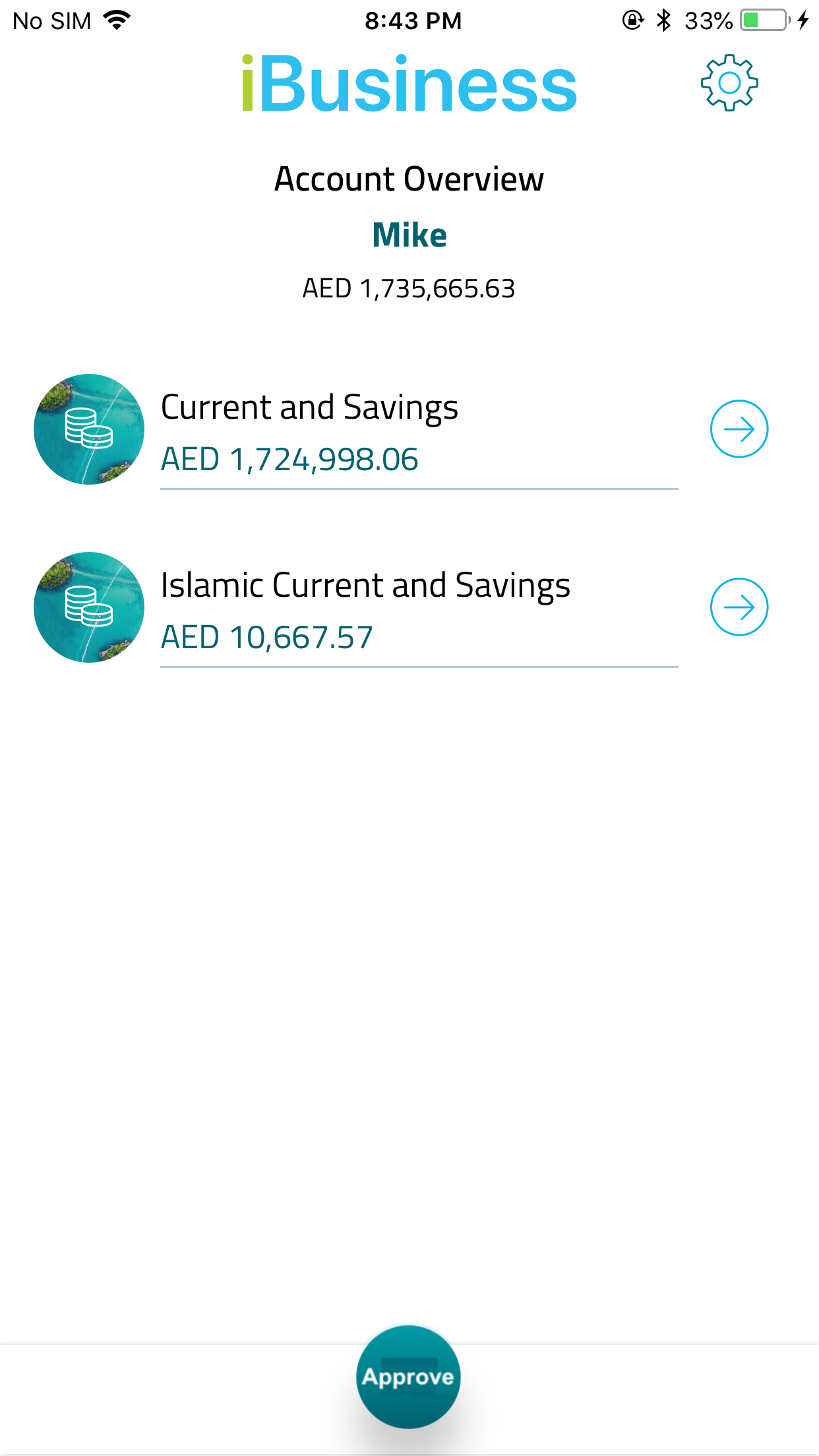Screen dimensions: 819x1456
Task: Click the iBusiness logo
Action: tap(409, 82)
